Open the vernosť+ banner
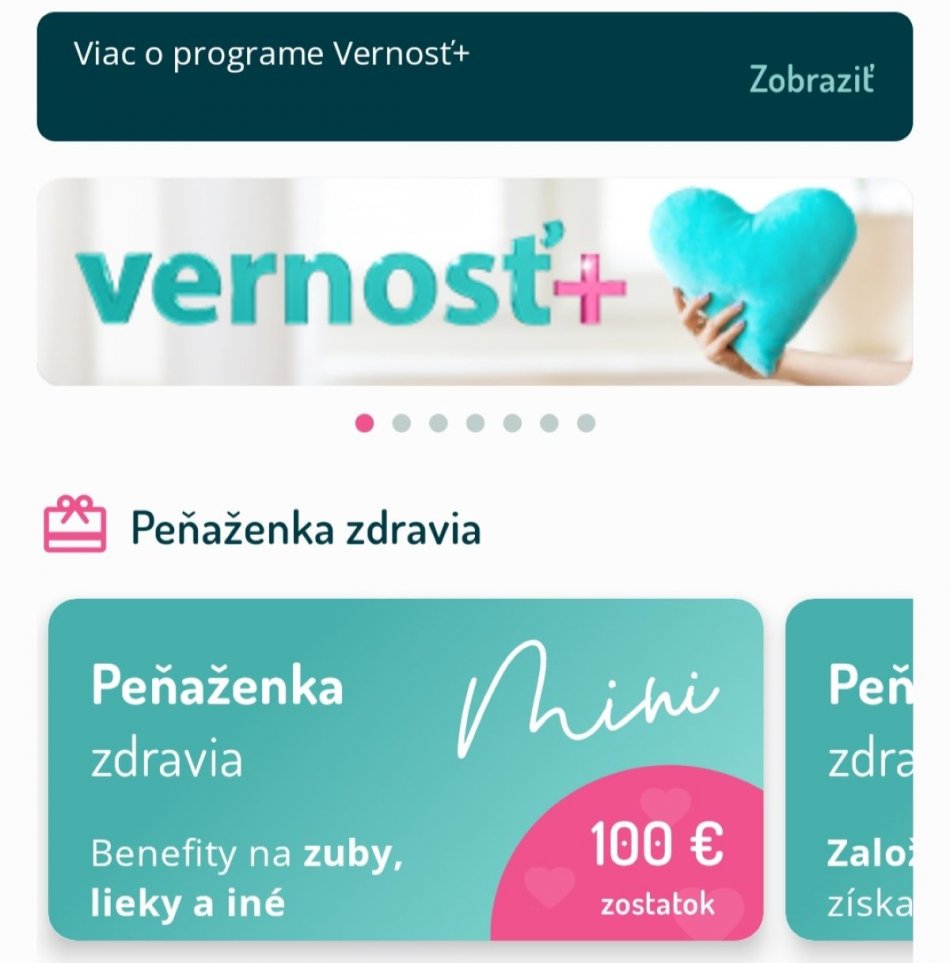Viewport: 950px width, 963px height. (474, 282)
